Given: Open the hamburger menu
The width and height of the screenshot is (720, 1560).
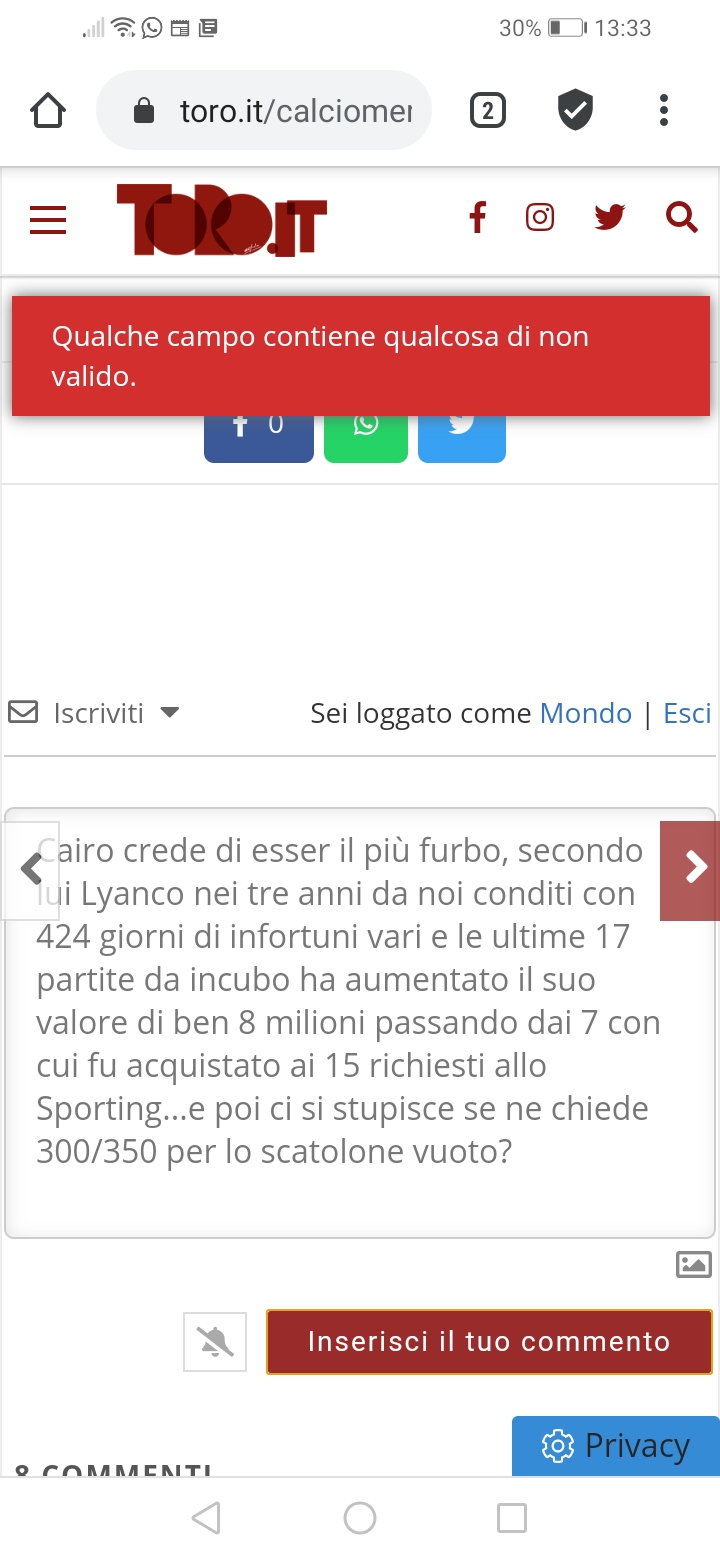Looking at the screenshot, I should click(48, 219).
